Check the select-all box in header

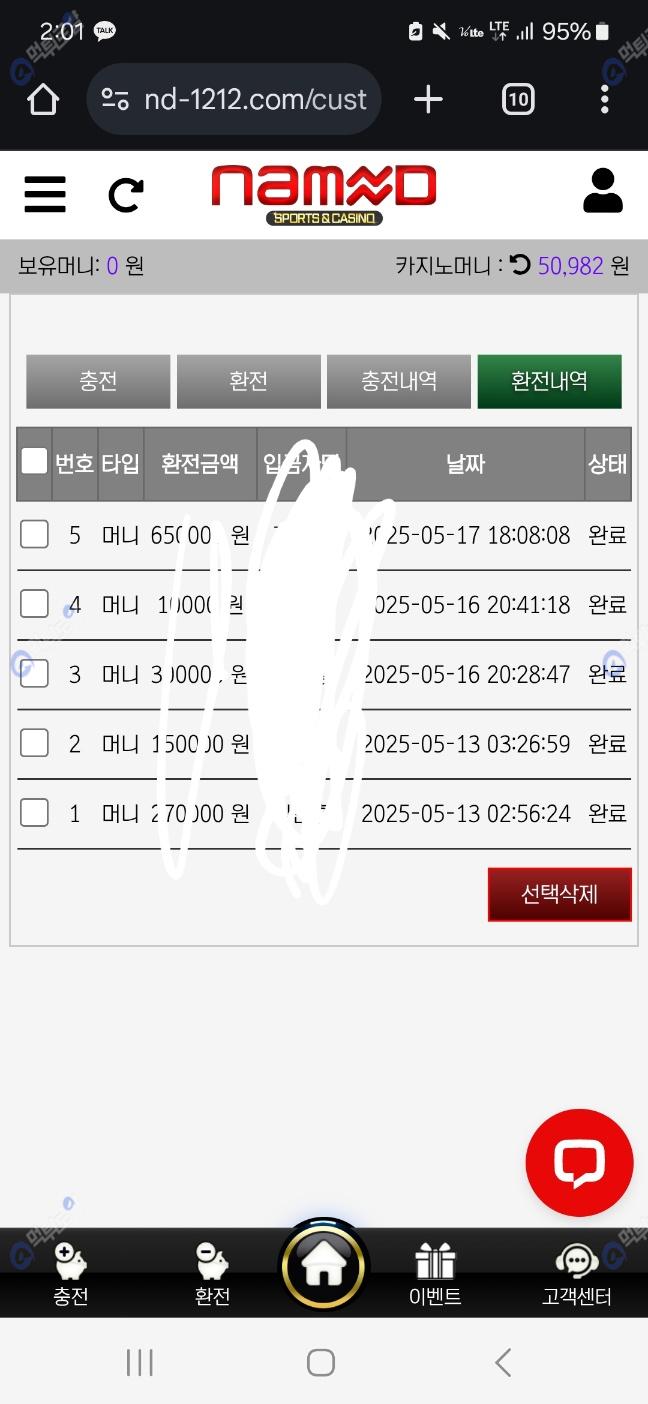(34, 461)
